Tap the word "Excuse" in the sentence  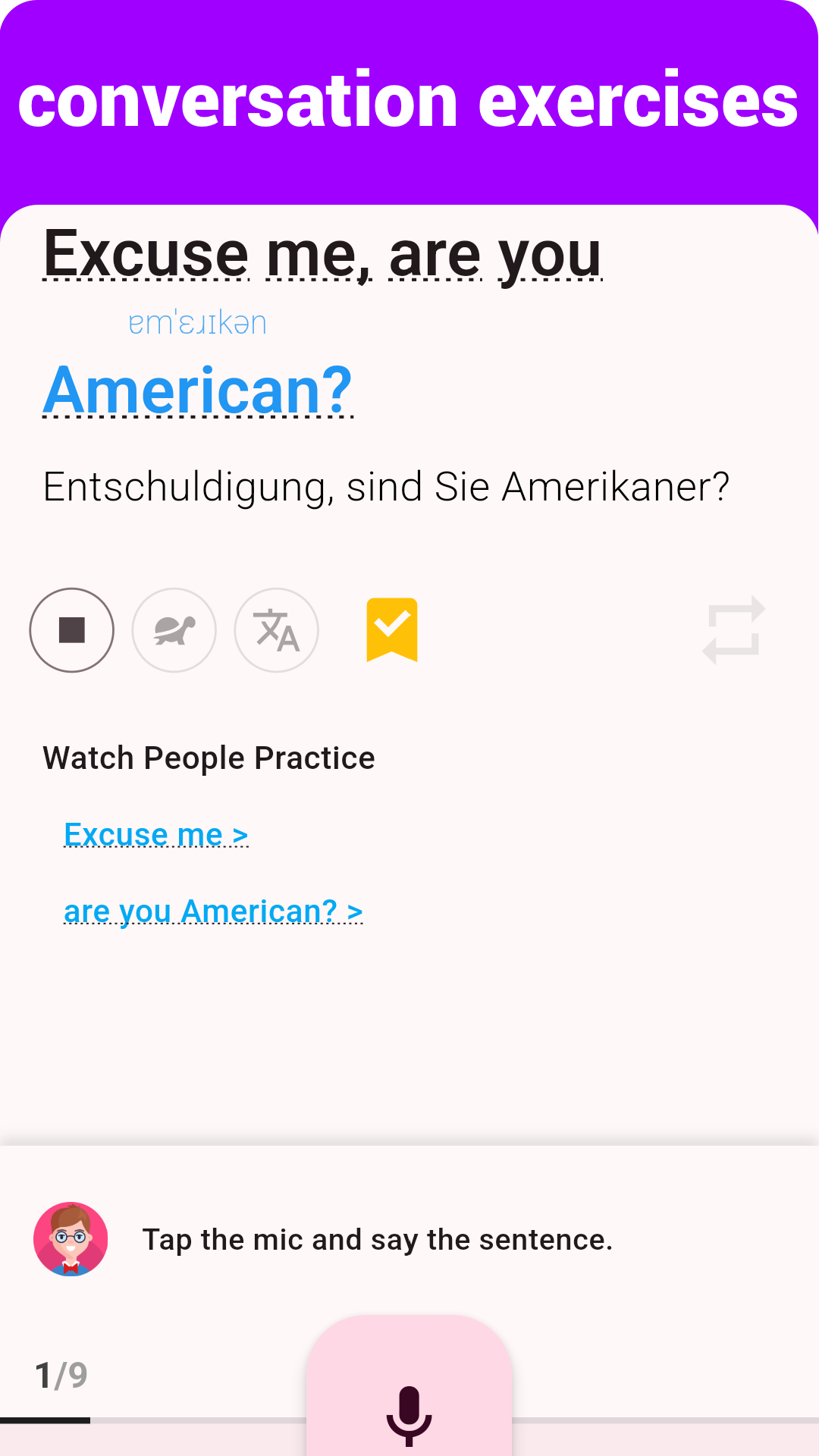tap(146, 255)
